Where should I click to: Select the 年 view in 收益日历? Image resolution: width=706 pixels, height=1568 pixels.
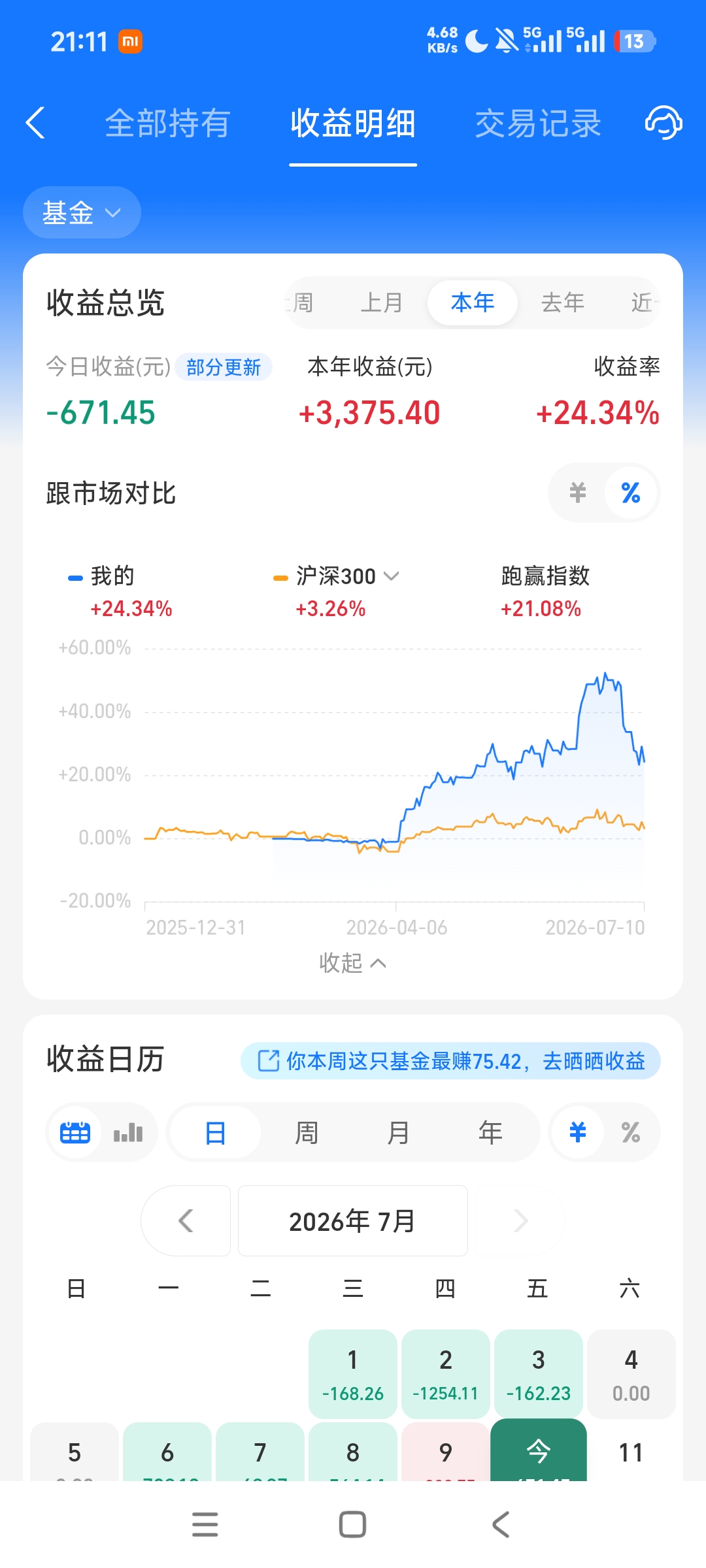[490, 1132]
